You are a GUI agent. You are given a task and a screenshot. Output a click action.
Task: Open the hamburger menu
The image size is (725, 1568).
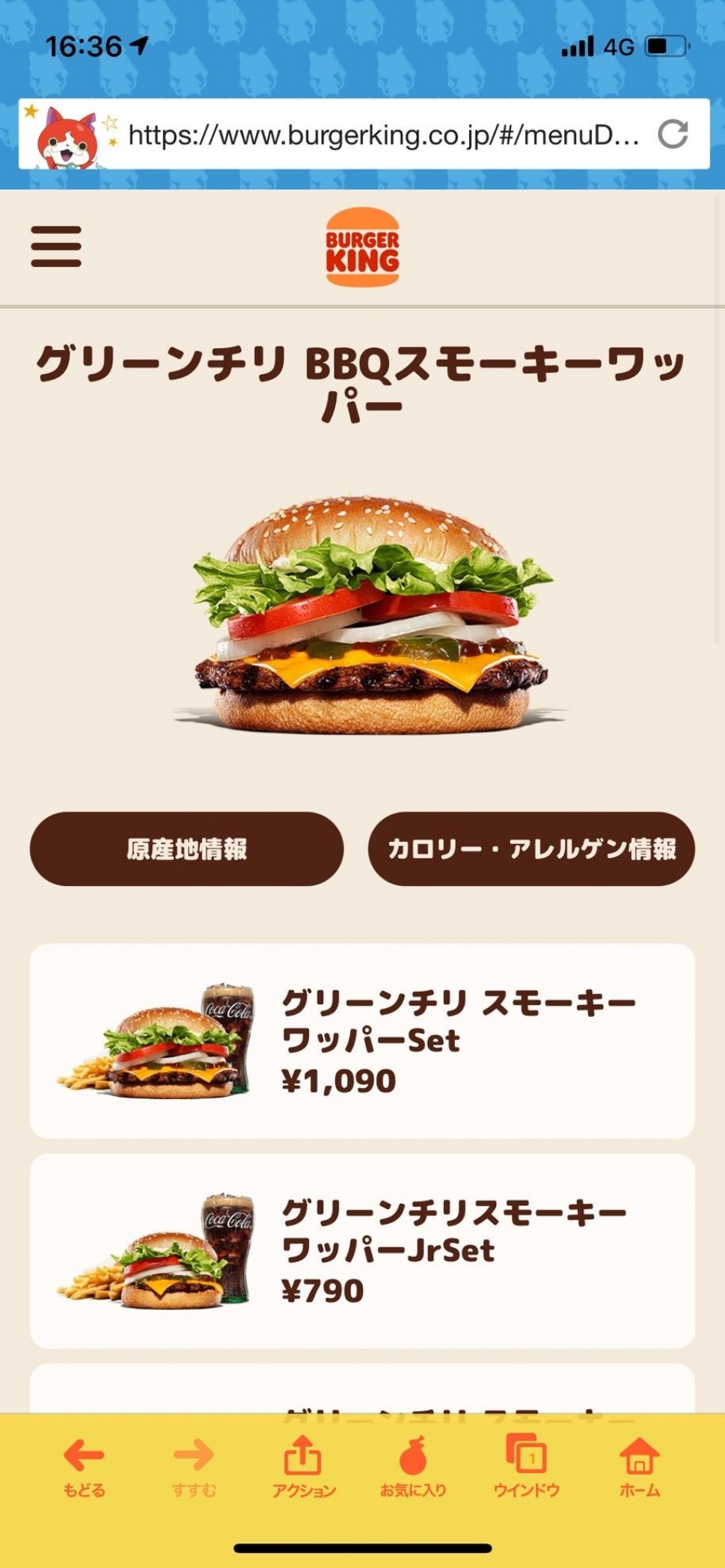coord(56,247)
